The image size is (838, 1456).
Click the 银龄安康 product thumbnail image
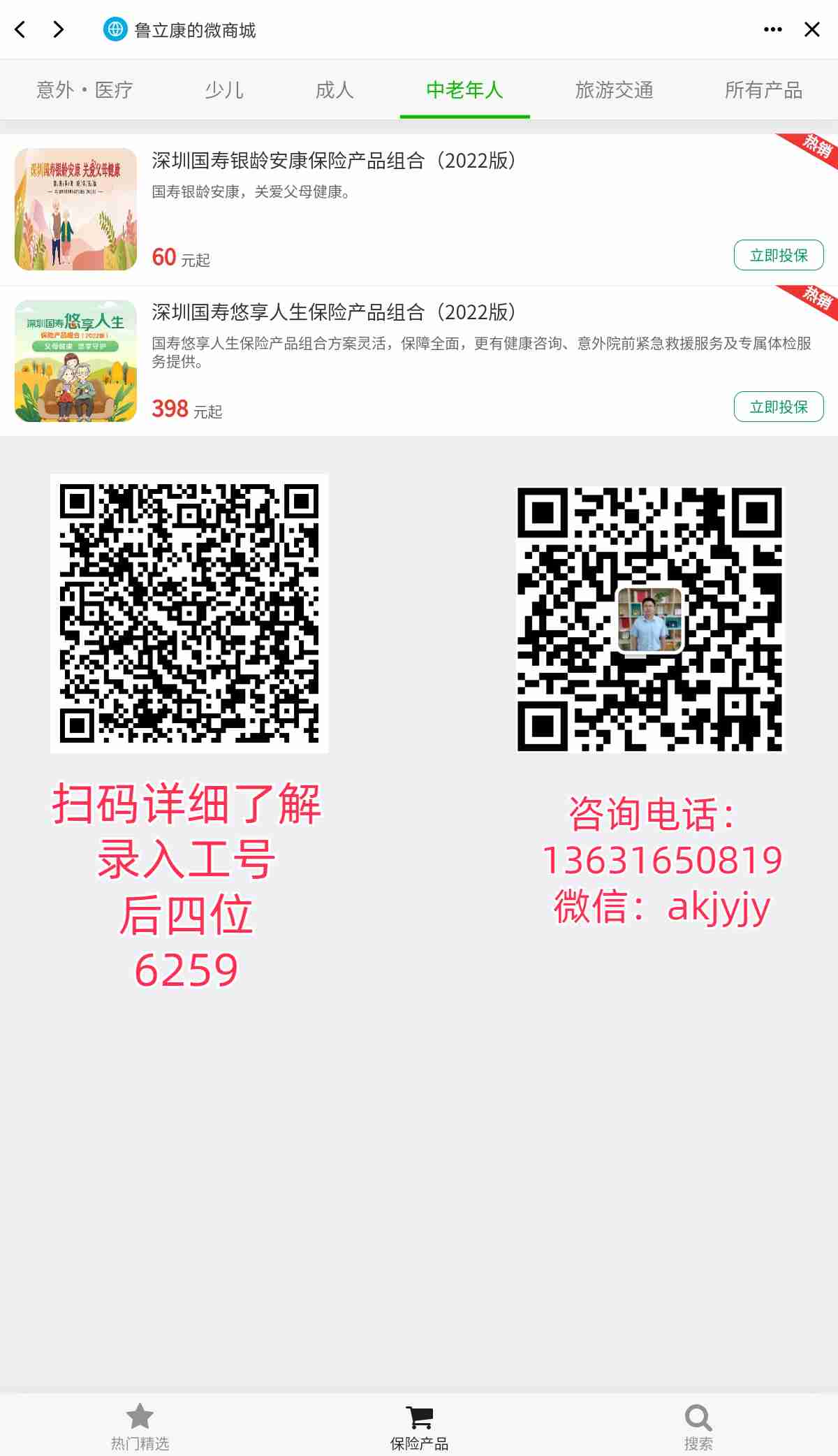tap(75, 209)
